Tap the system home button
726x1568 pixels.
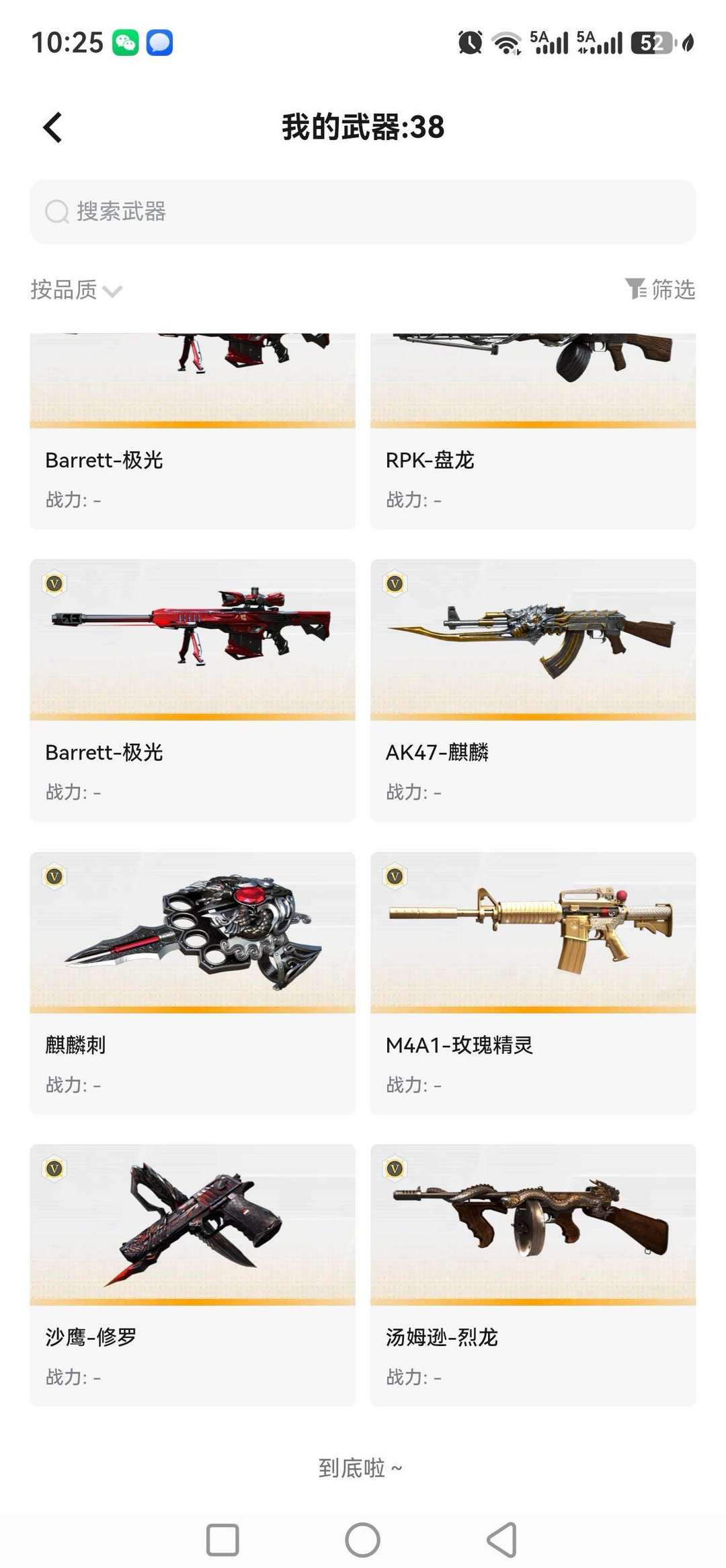coord(362,1540)
